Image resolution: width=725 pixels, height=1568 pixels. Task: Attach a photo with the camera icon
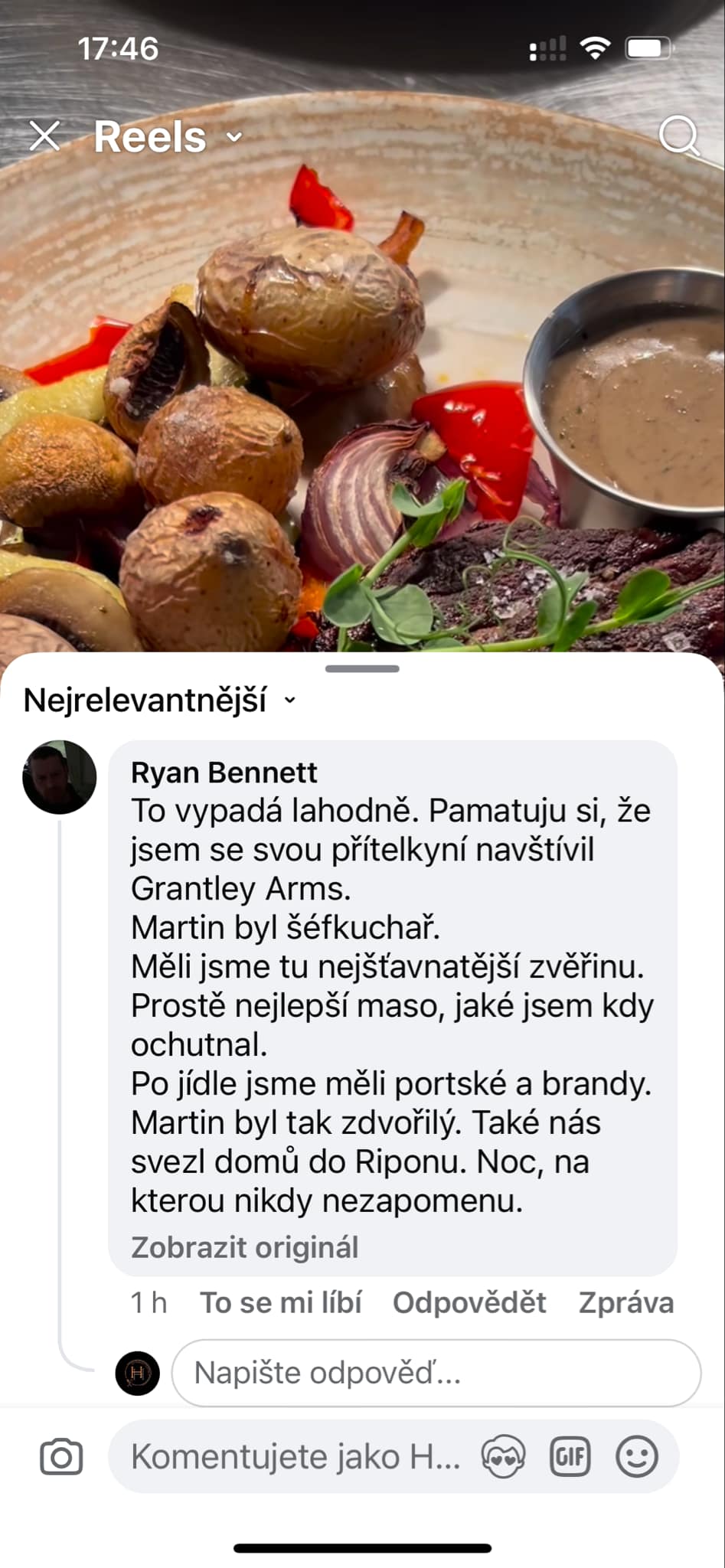(x=61, y=1456)
